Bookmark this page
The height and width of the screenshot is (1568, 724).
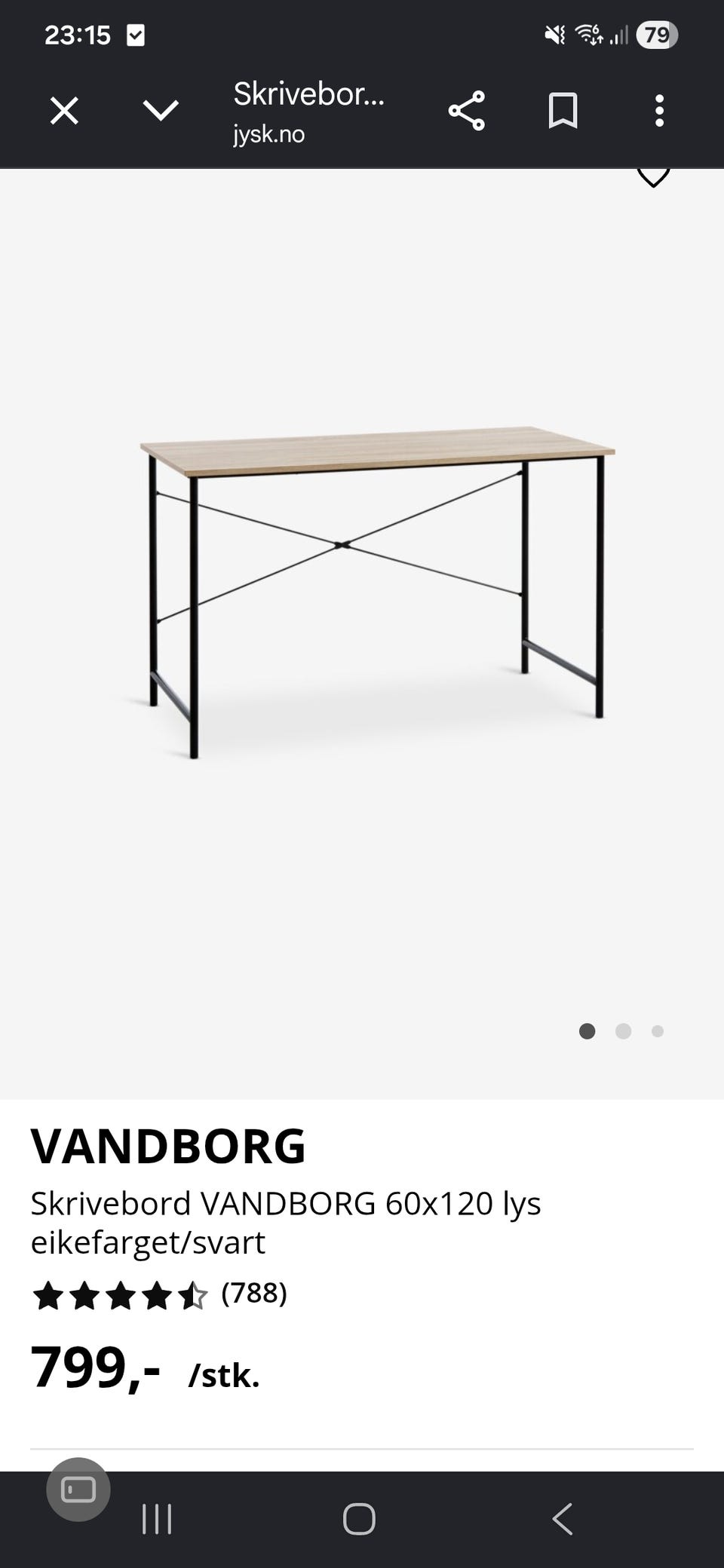(563, 112)
